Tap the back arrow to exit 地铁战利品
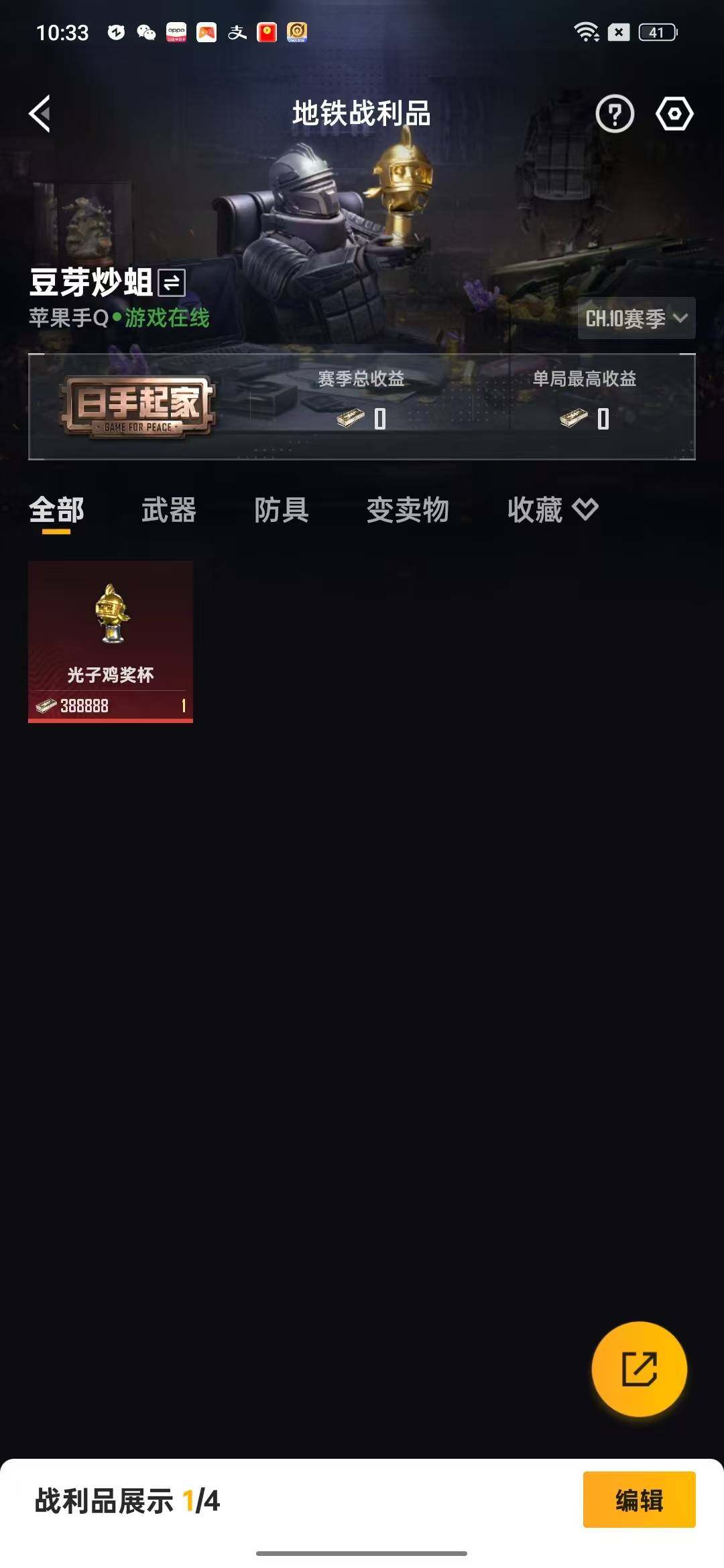 (38, 114)
